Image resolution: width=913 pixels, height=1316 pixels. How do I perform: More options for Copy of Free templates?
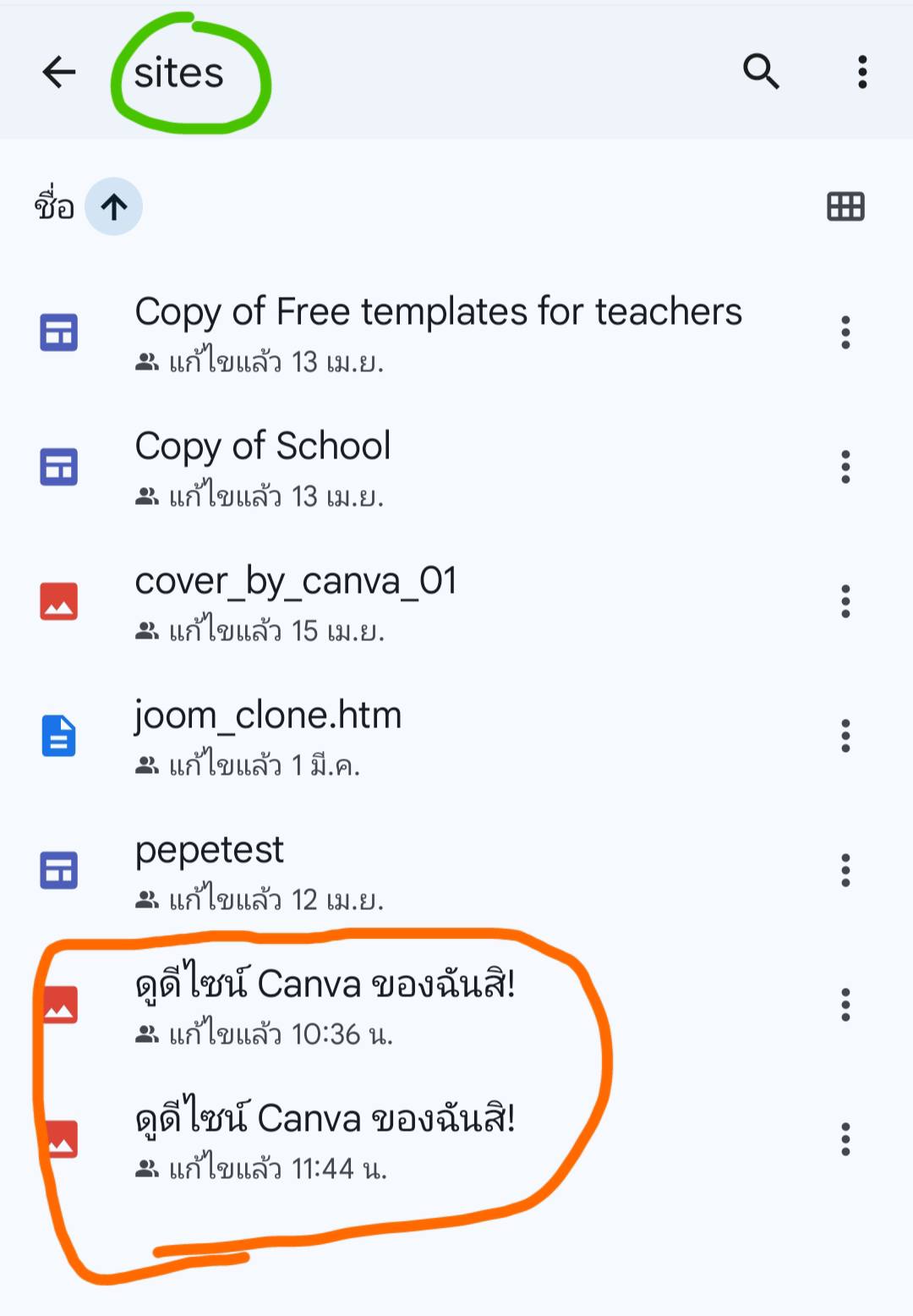845,332
